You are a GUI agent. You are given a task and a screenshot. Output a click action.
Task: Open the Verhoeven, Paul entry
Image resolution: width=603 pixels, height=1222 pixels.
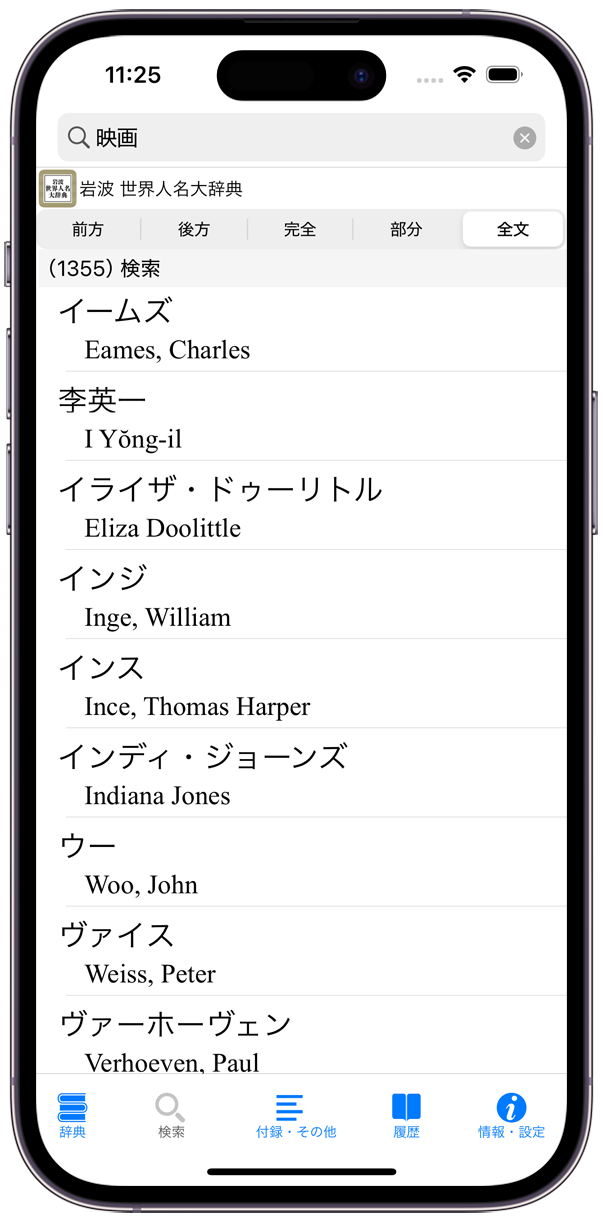click(x=300, y=1040)
